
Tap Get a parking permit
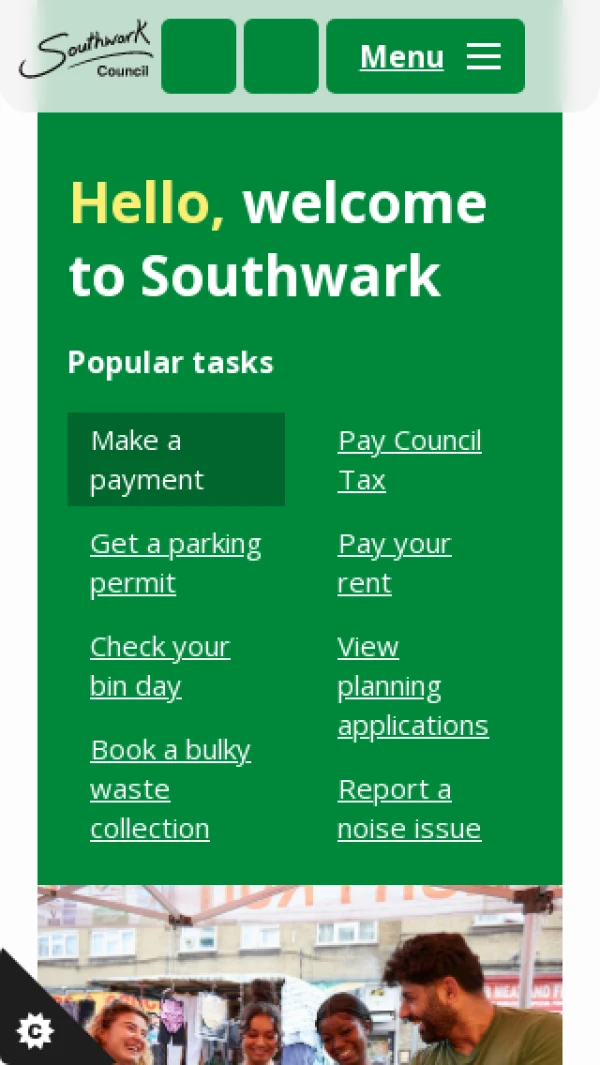click(x=175, y=563)
